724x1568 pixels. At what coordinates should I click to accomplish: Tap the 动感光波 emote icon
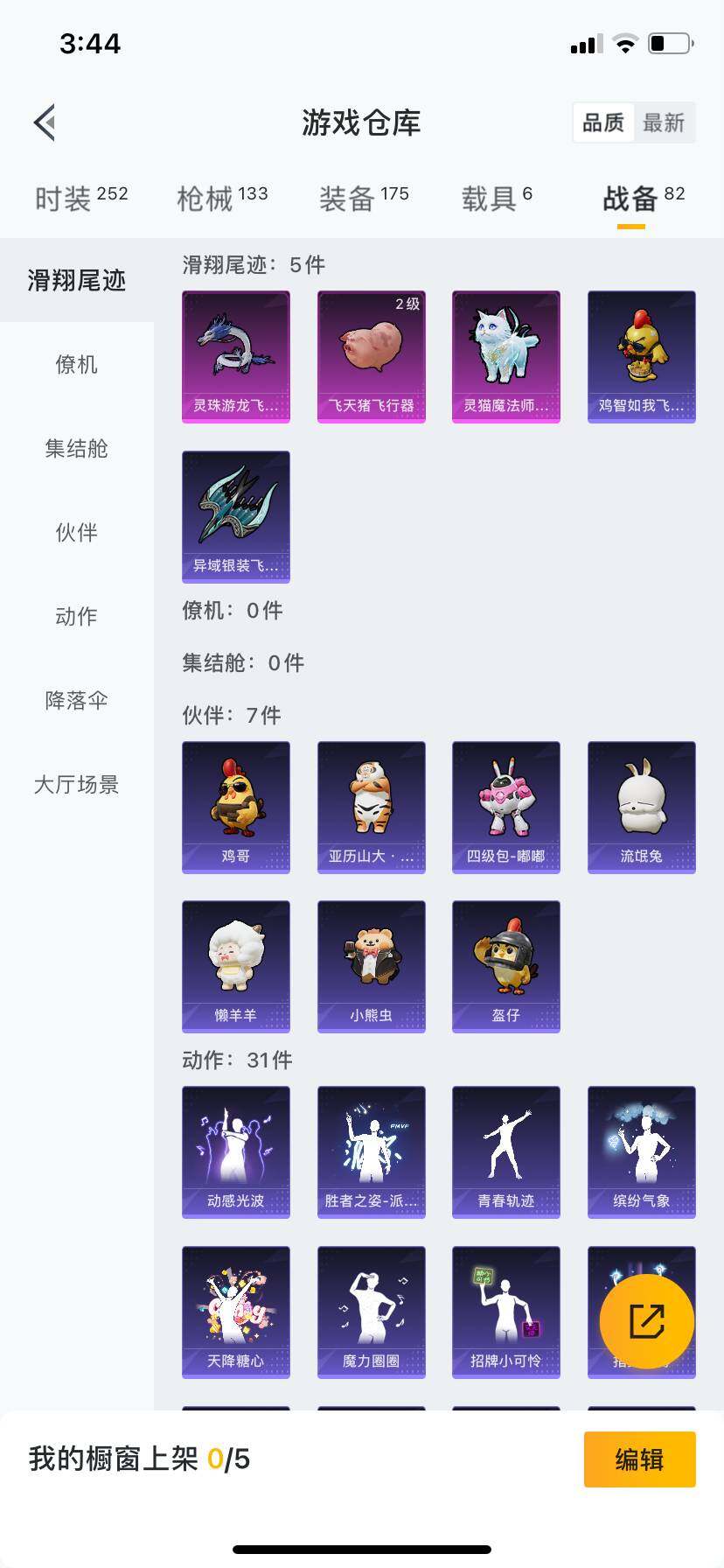pos(235,1151)
